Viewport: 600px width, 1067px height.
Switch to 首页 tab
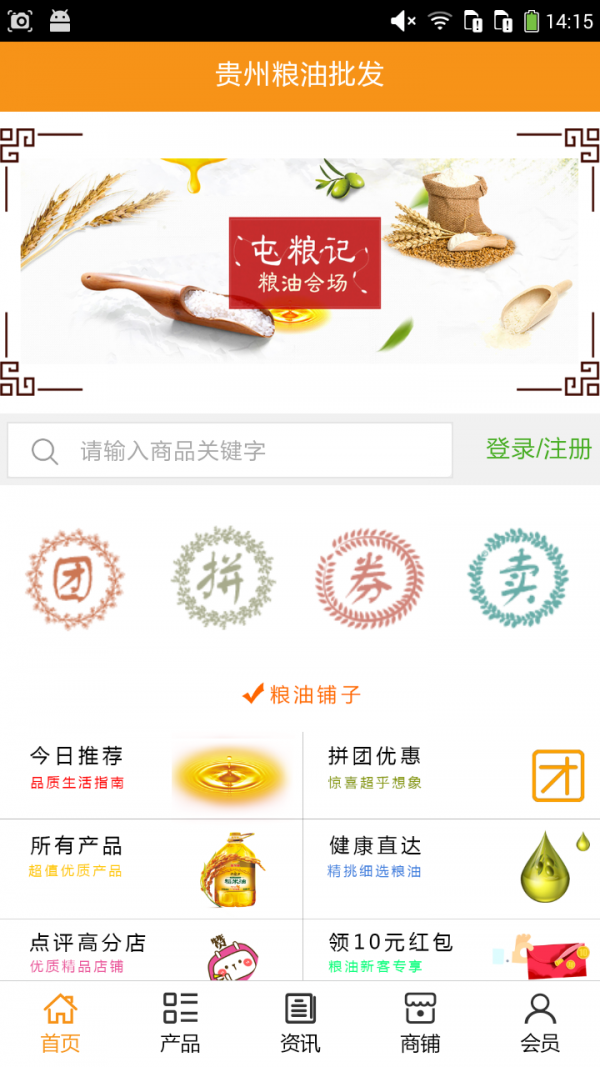[x=60, y=1023]
